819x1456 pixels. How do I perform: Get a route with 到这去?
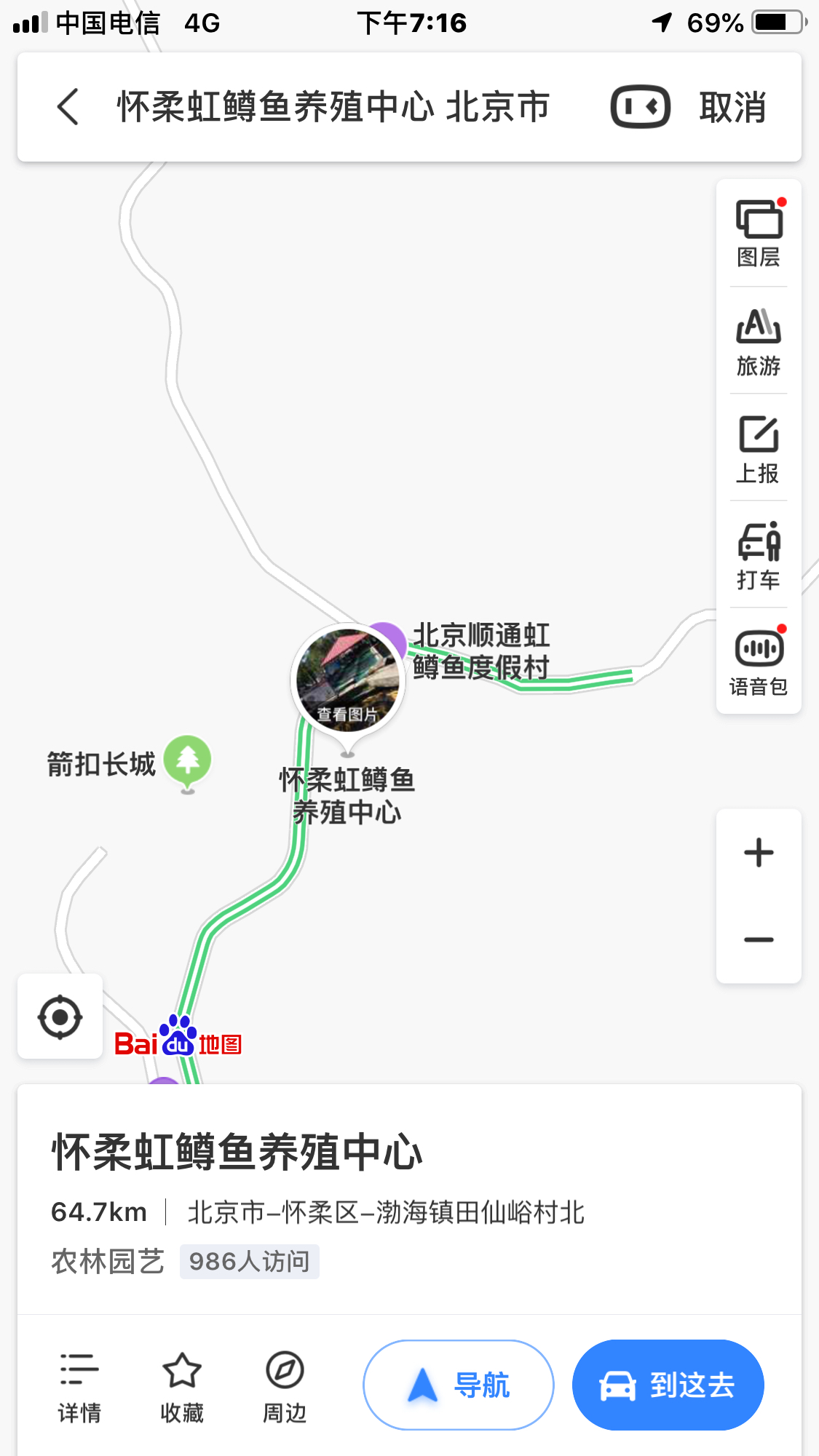point(668,1385)
